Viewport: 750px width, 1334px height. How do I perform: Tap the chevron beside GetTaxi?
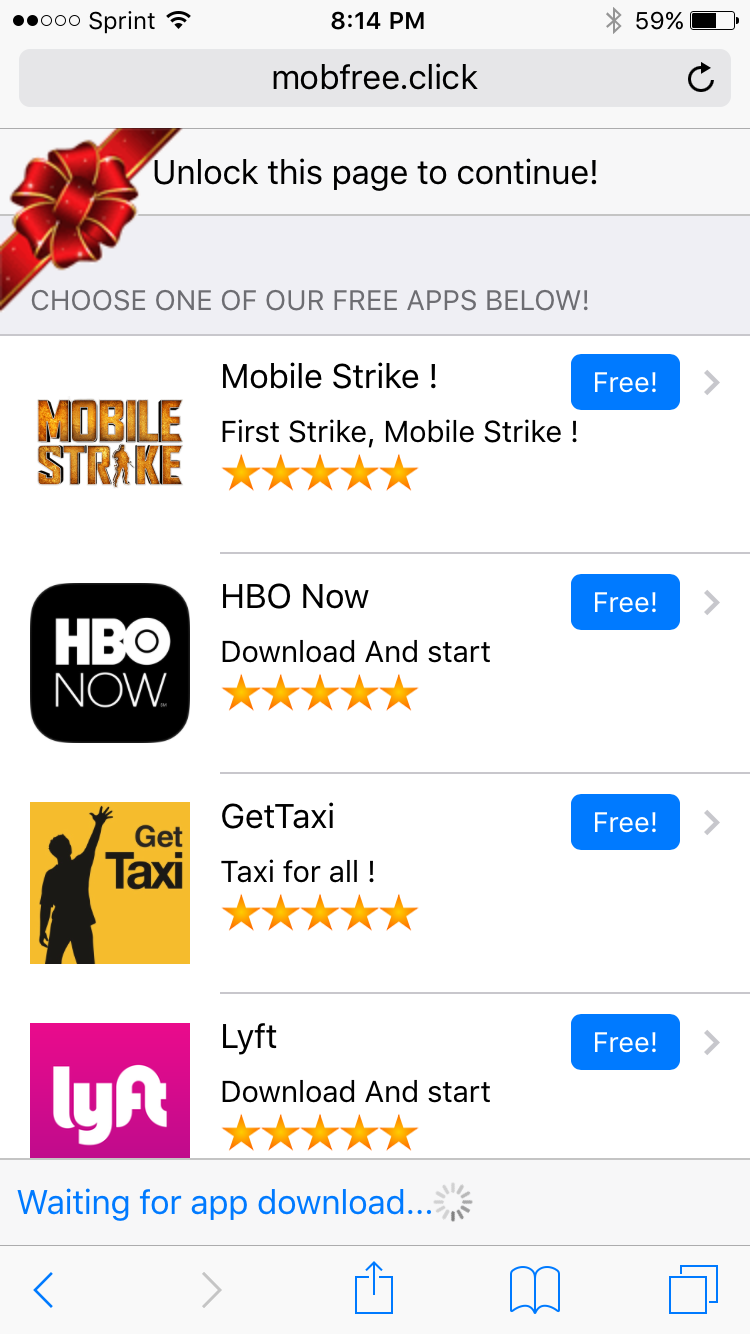(x=712, y=822)
